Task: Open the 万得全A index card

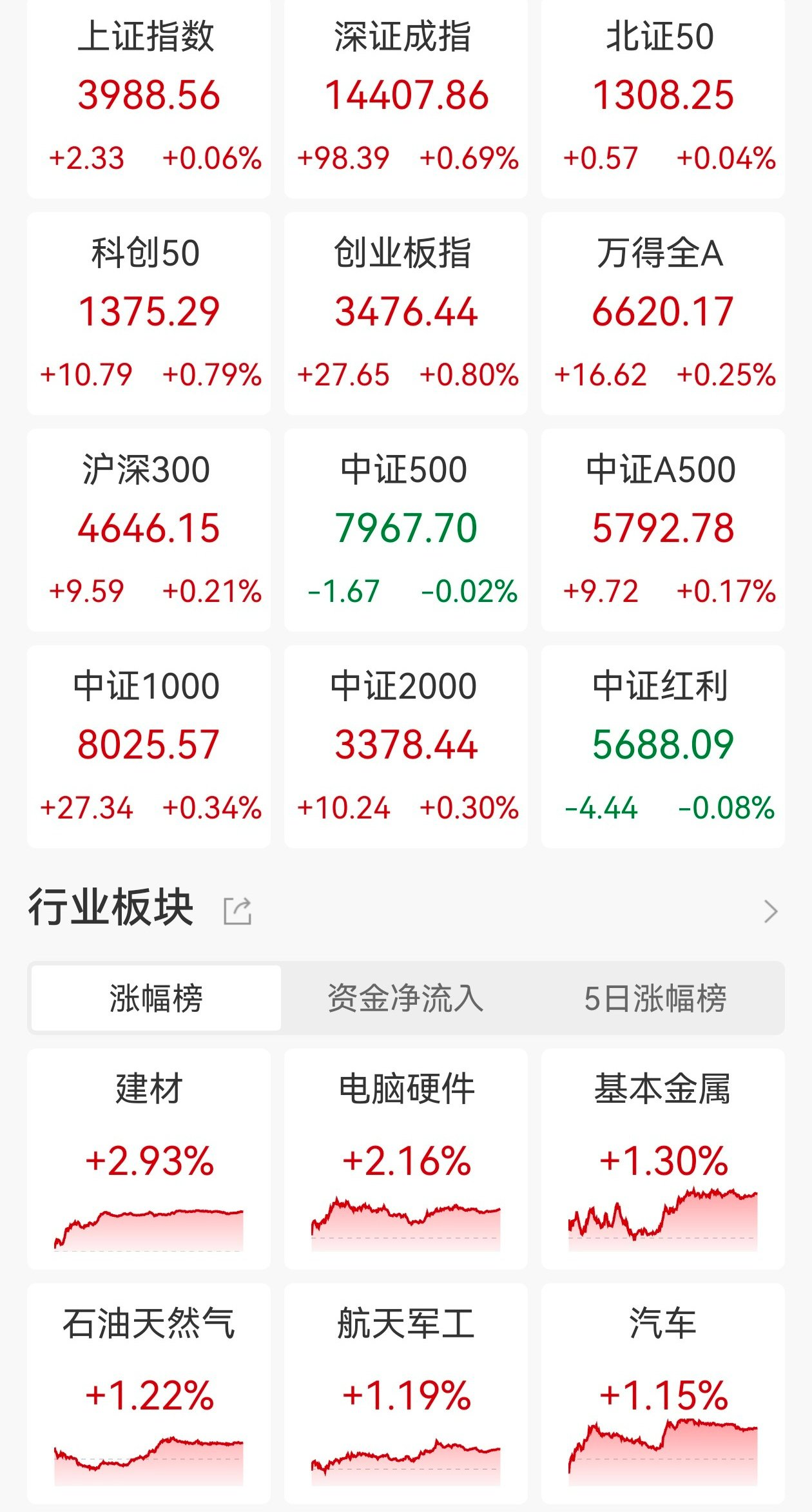Action: 662,313
